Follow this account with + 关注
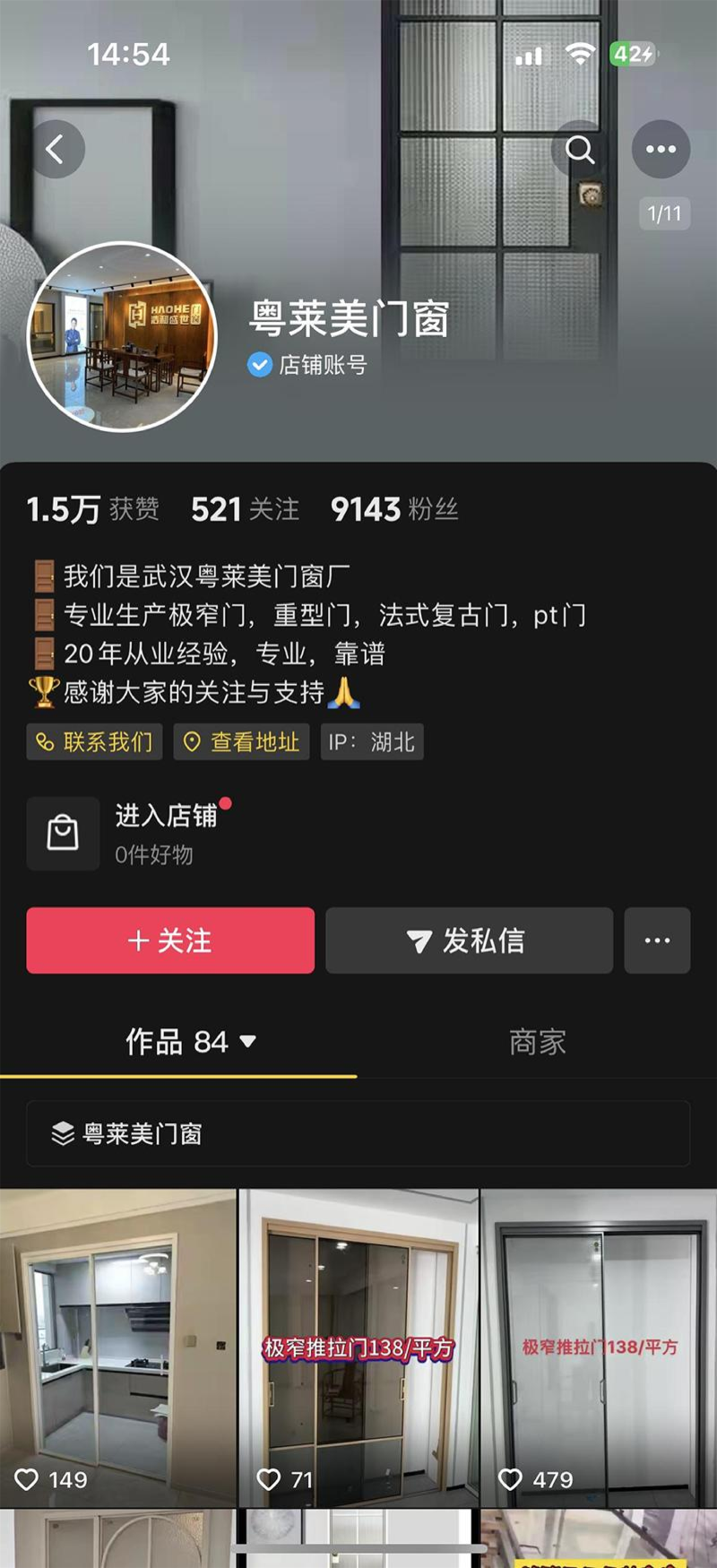The height and width of the screenshot is (1568, 717). (x=170, y=940)
